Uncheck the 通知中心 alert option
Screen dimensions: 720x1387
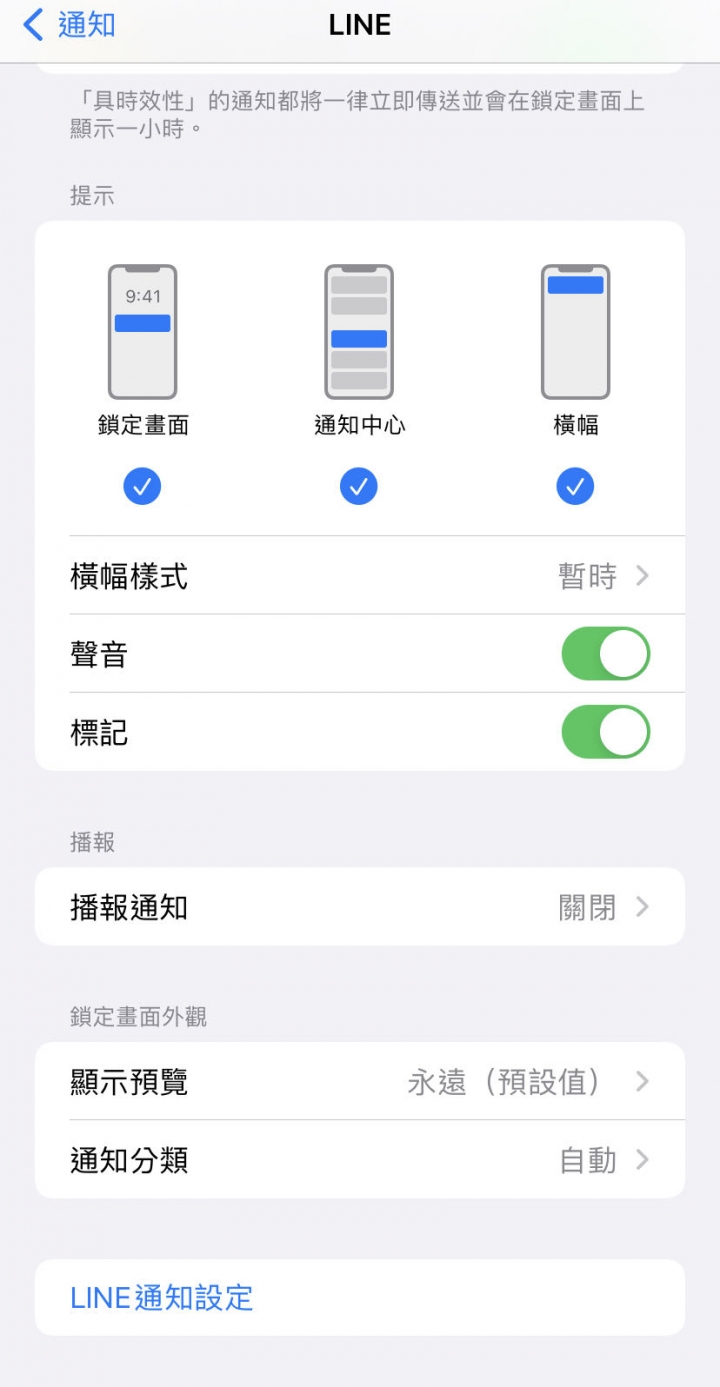(x=359, y=487)
